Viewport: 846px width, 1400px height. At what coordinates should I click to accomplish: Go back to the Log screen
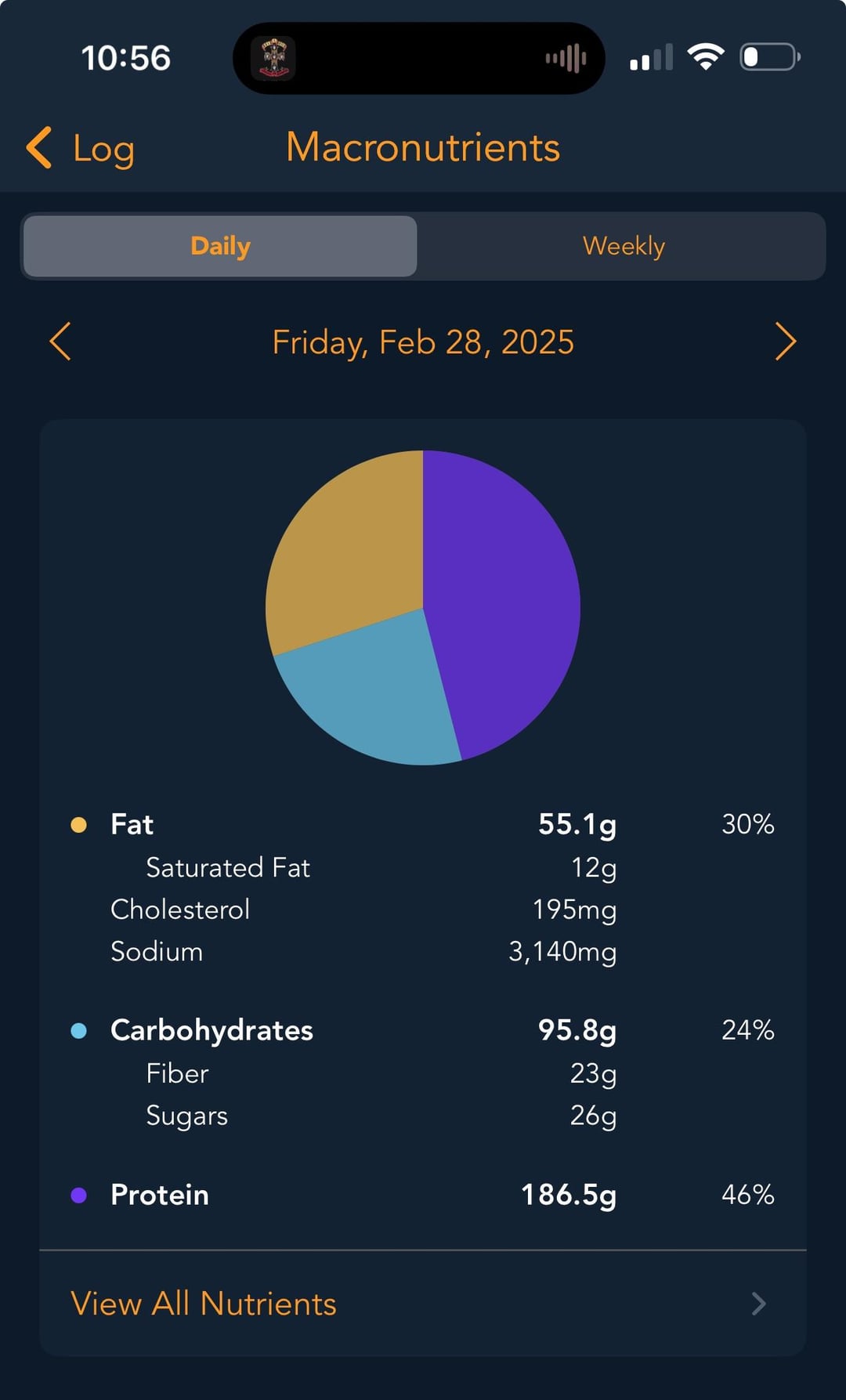coord(81,148)
